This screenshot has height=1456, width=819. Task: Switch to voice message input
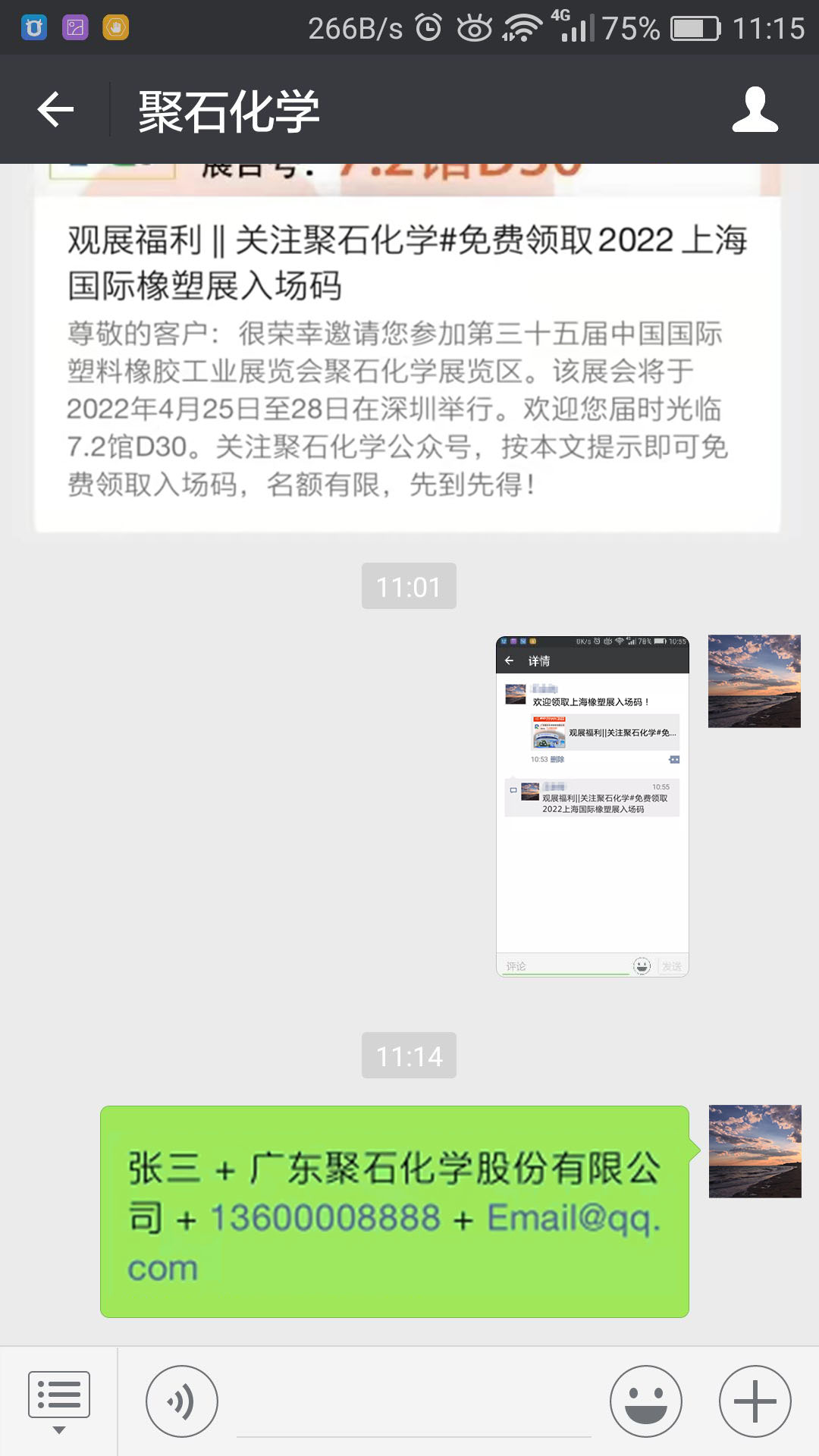point(181,1401)
